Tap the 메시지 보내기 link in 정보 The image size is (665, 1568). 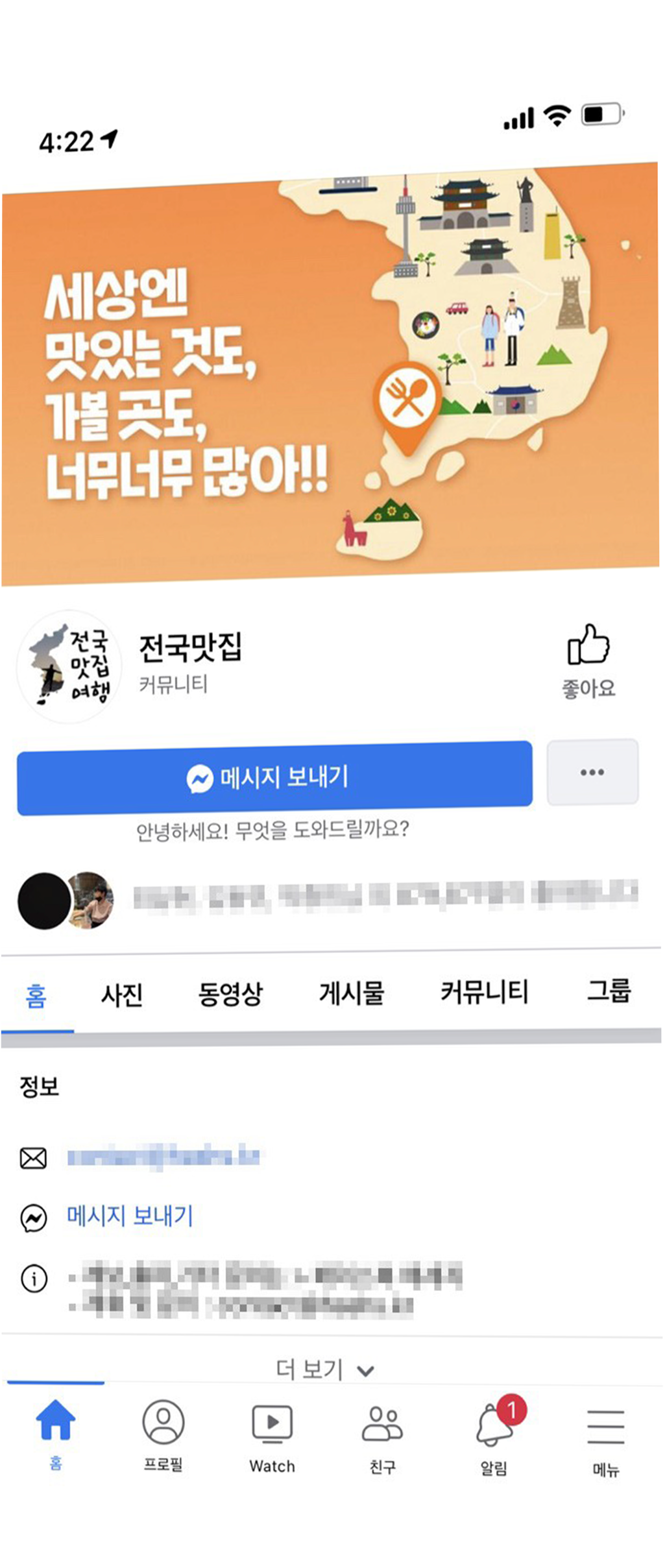coord(130,1216)
